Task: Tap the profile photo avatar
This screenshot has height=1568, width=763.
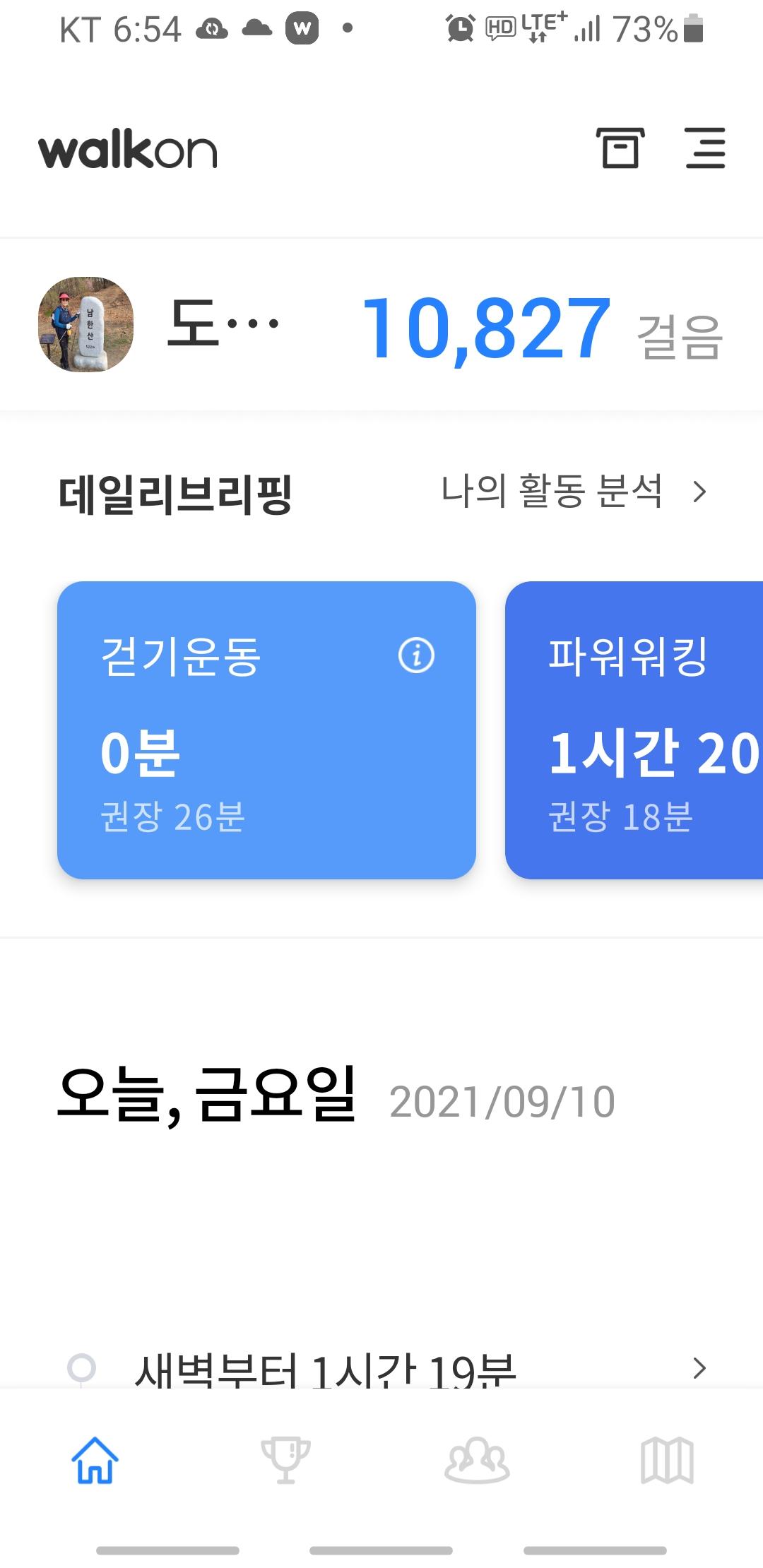Action: (x=85, y=324)
